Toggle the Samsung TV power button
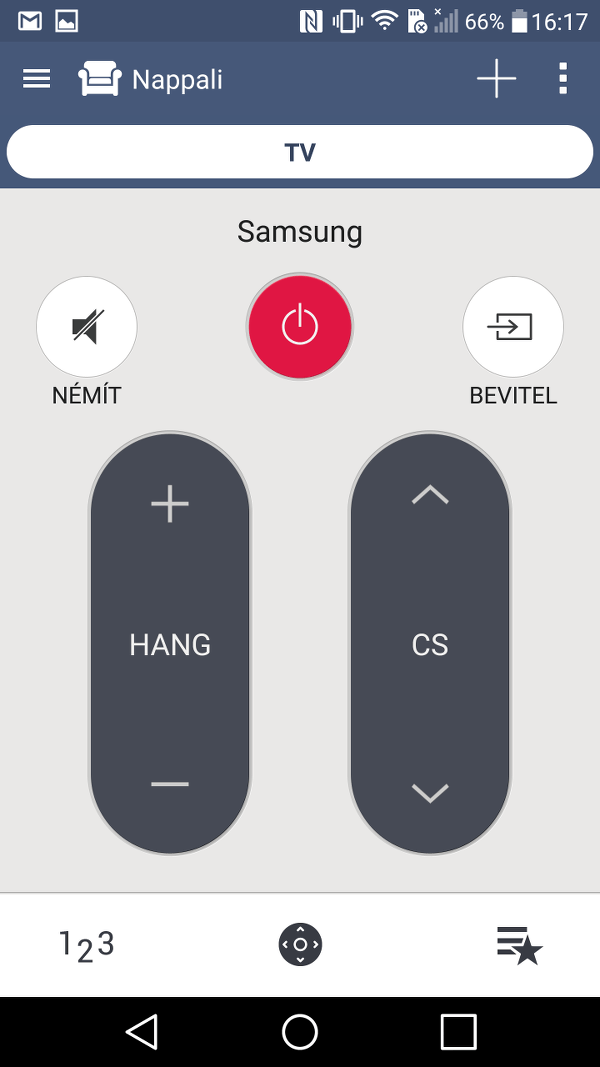Viewport: 600px width, 1067px height. 300,326
